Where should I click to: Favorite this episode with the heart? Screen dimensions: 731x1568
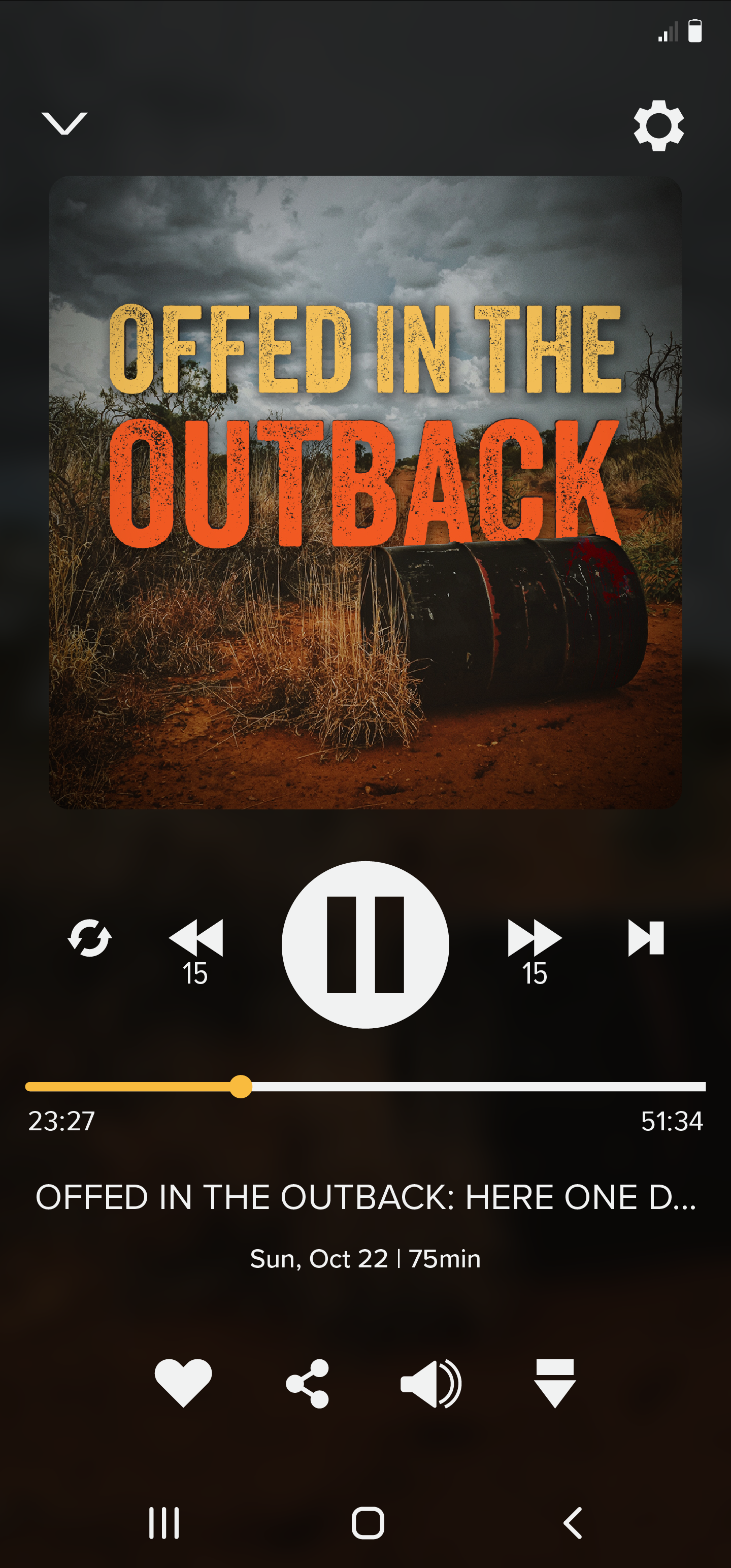click(x=183, y=1382)
